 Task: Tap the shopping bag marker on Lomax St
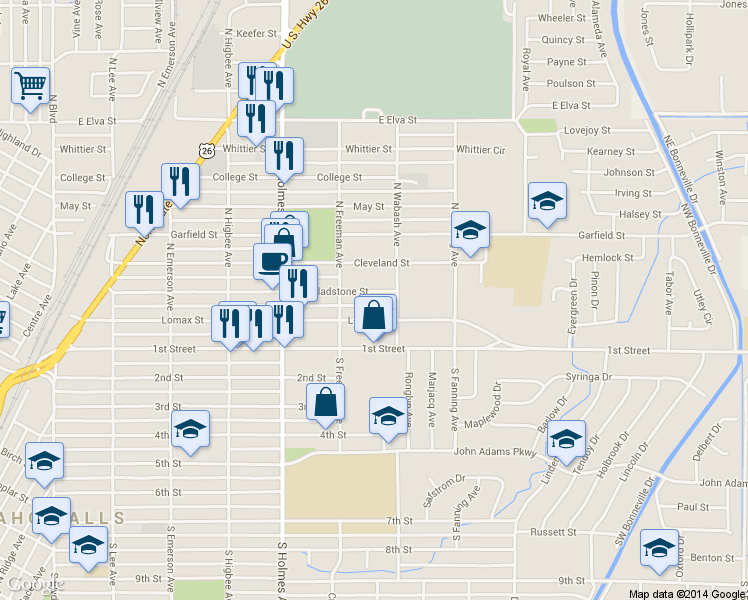[x=374, y=318]
